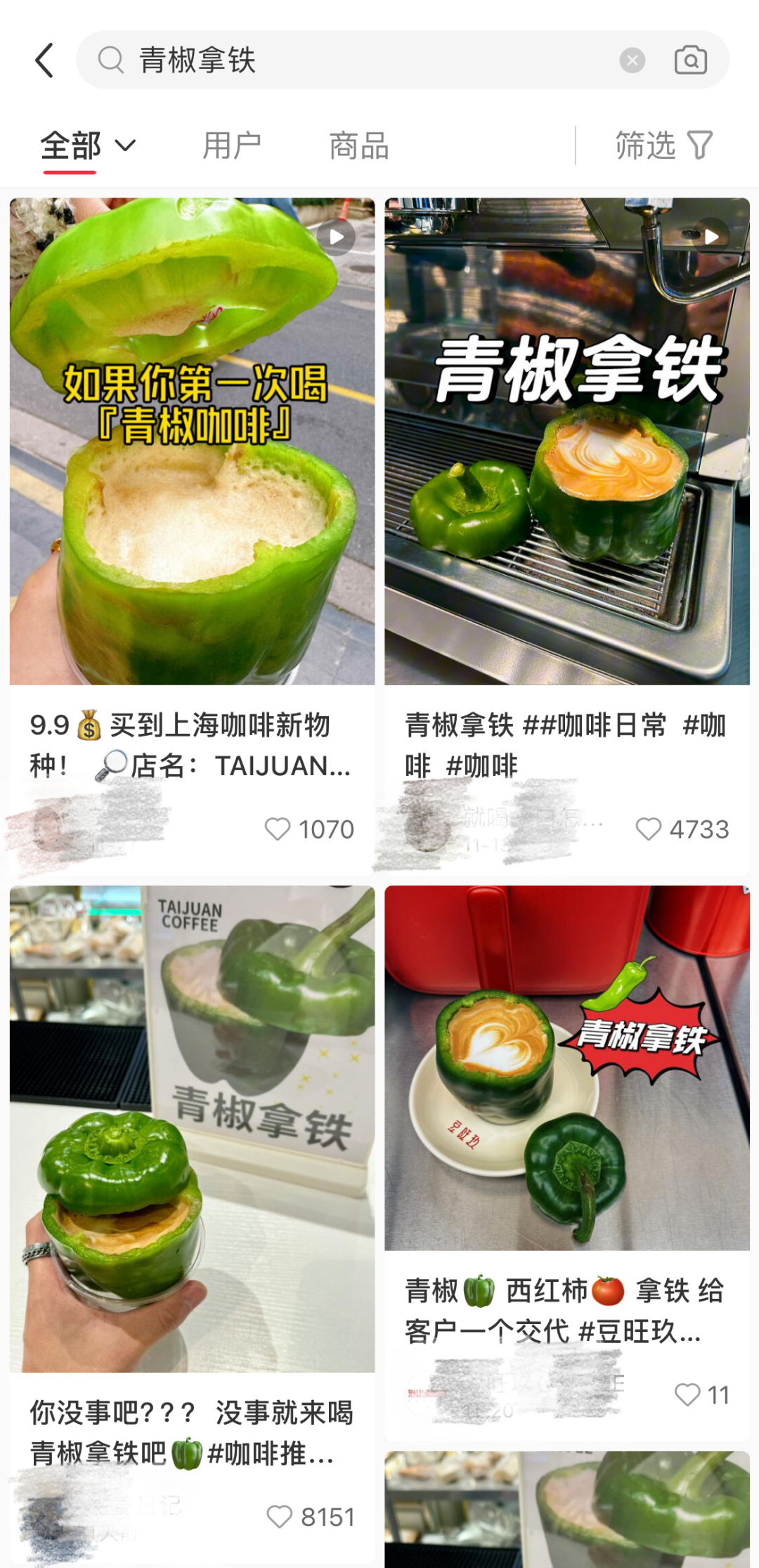This screenshot has width=759, height=1568.
Task: Go back from the search results
Action: (44, 60)
